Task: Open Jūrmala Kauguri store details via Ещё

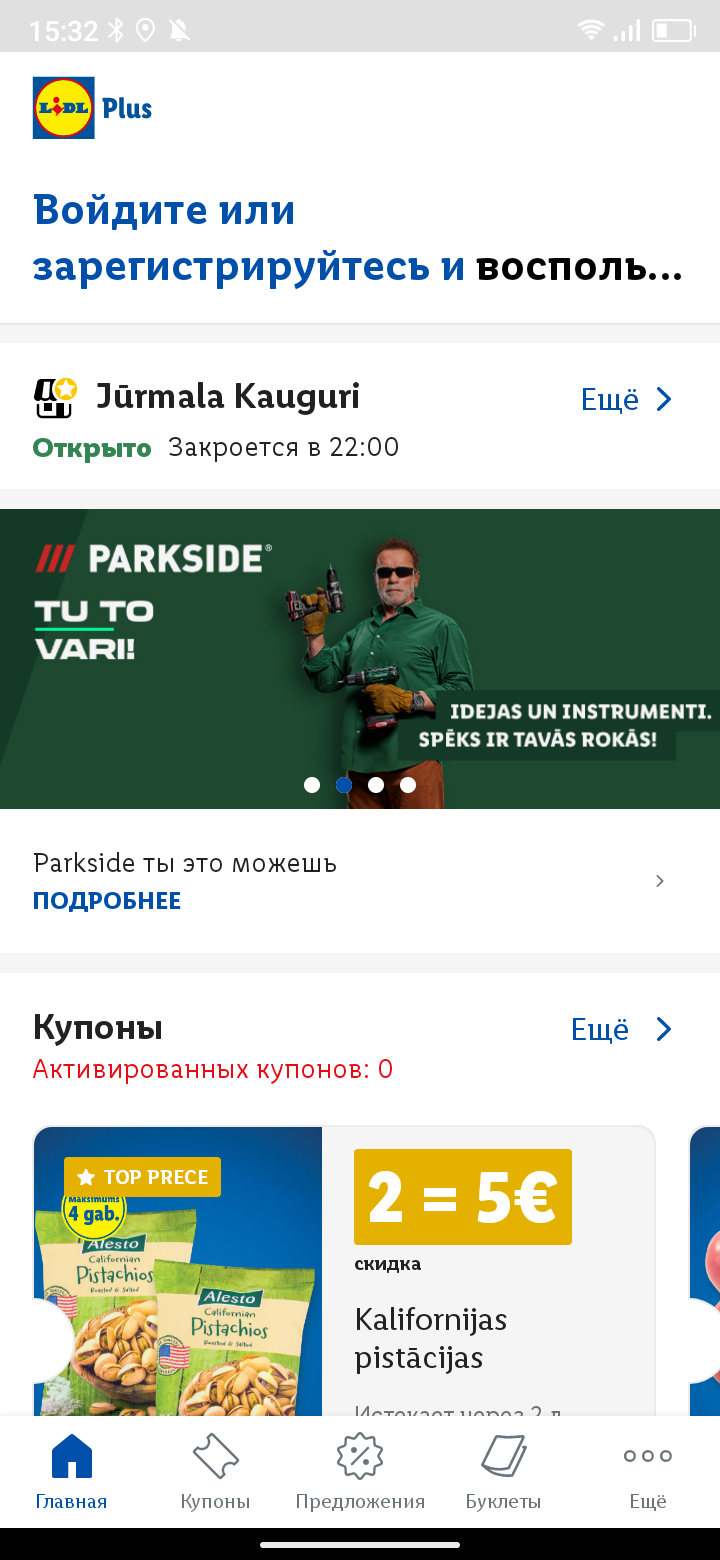Action: 627,400
